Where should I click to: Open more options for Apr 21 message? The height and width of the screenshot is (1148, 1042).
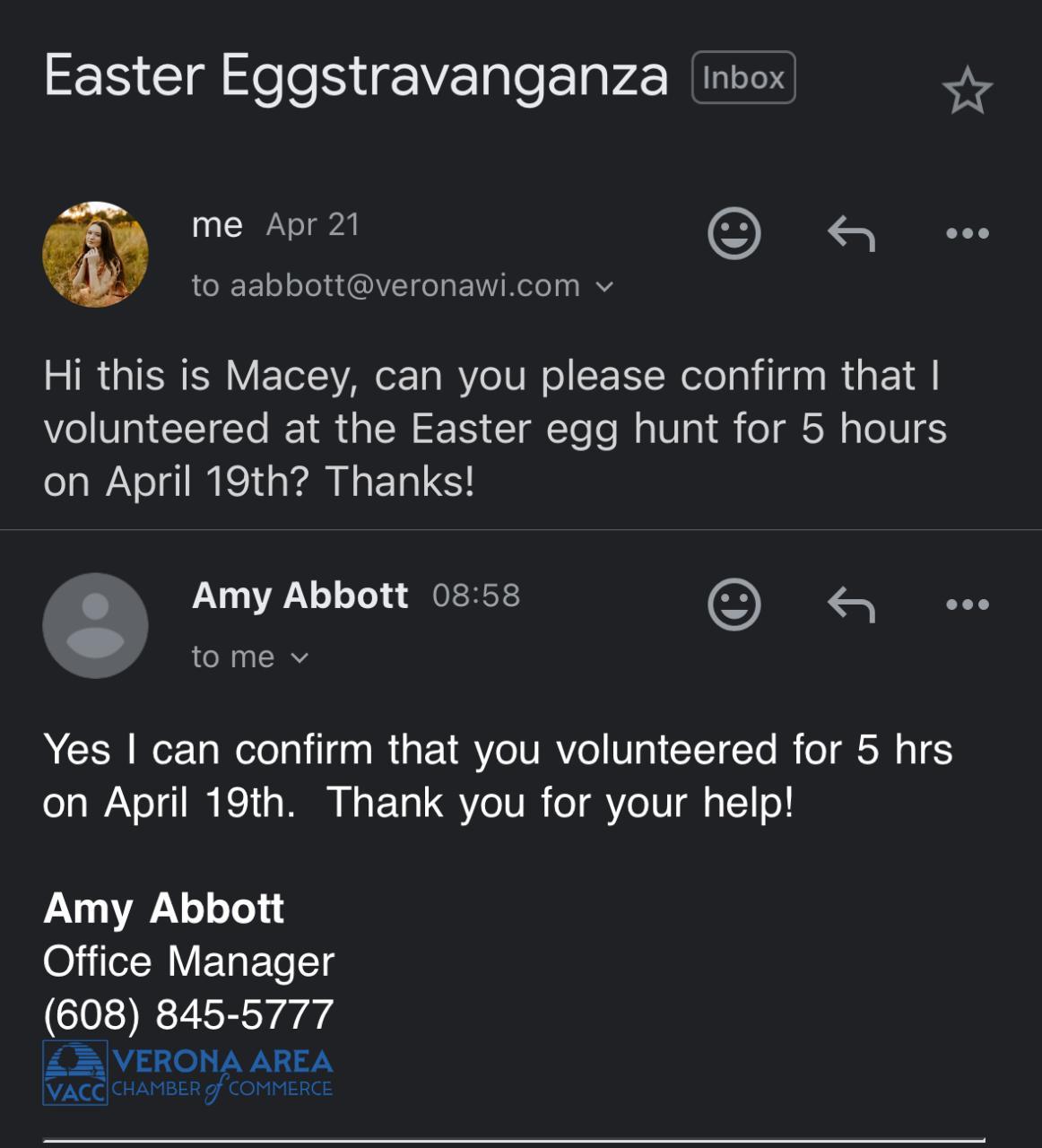pyautogui.click(x=968, y=233)
